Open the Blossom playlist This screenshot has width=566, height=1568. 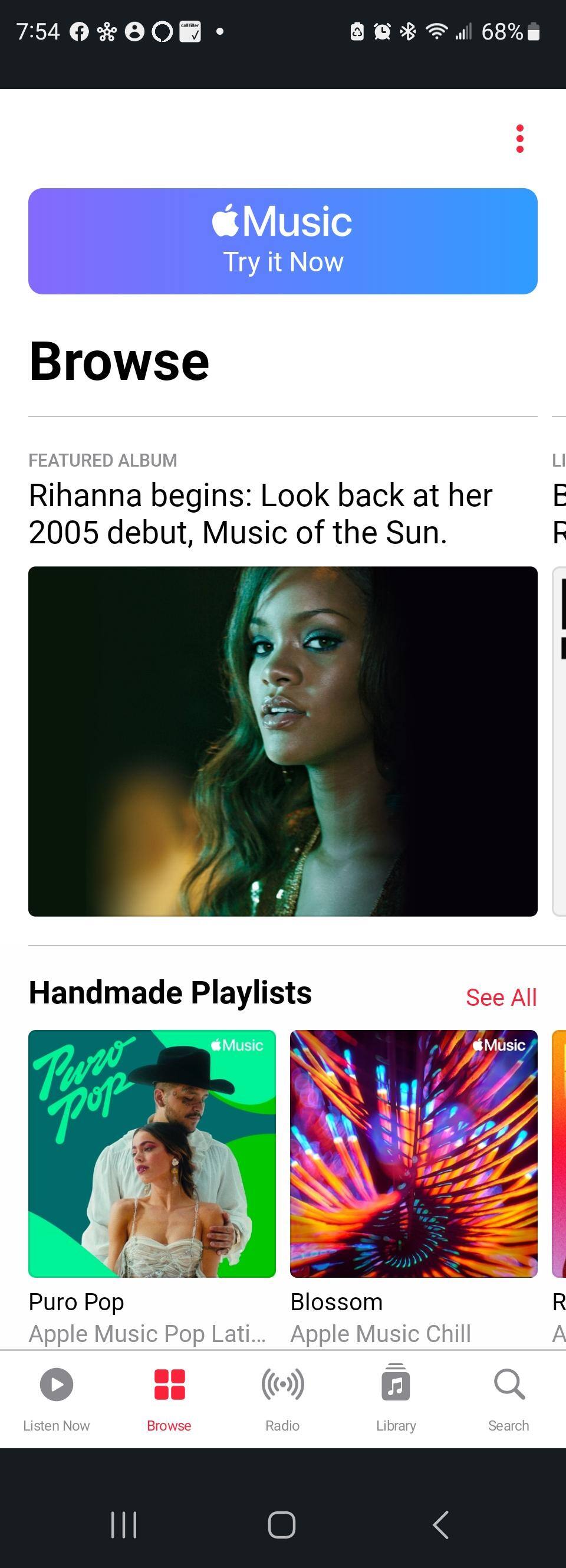[413, 1153]
